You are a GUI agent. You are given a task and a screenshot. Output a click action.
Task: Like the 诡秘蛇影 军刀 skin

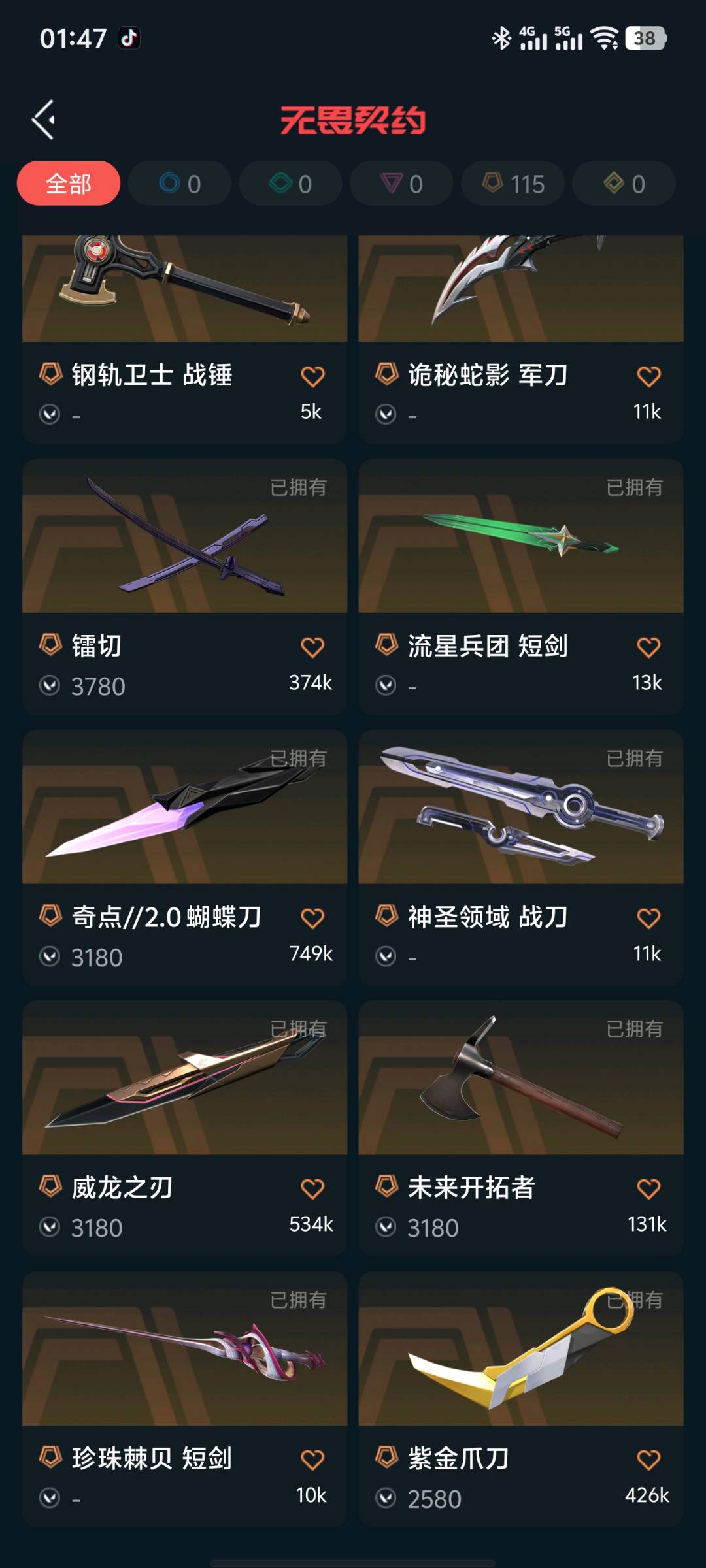tap(648, 376)
